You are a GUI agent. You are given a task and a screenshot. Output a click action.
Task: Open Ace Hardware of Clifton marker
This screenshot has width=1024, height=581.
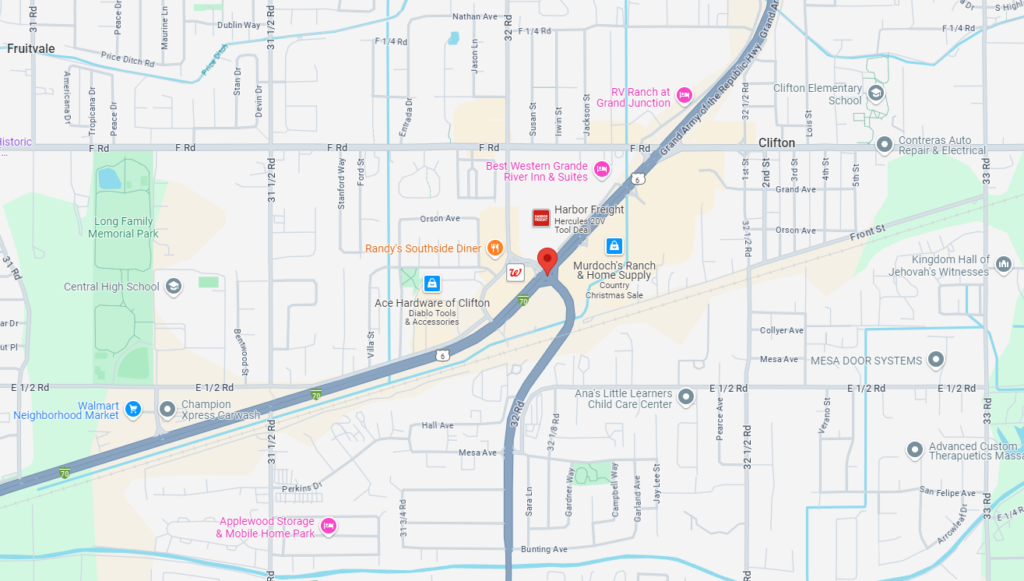coord(432,283)
